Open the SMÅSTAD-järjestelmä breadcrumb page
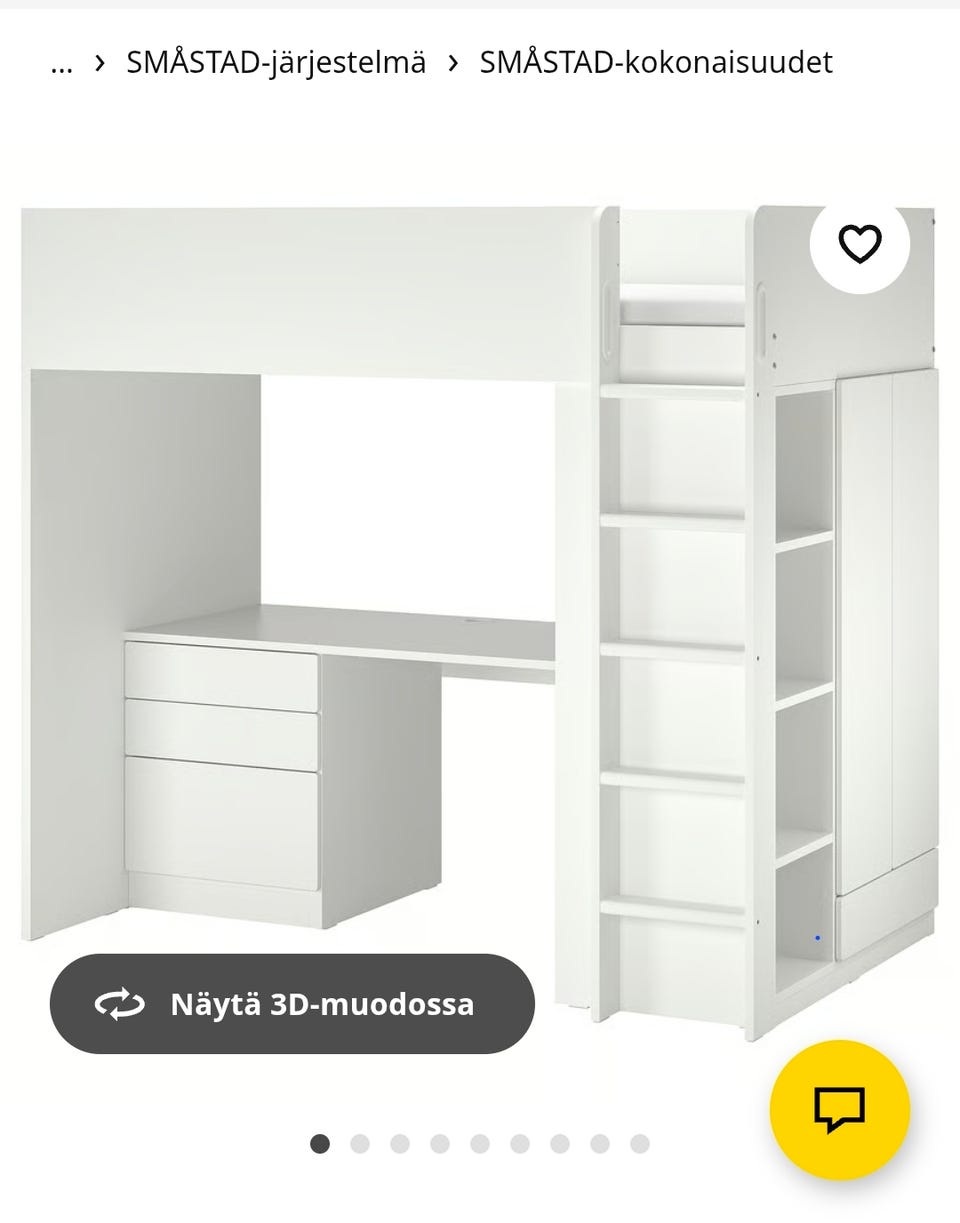Screen dimensions: 960x1223 pyautogui.click(x=275, y=63)
